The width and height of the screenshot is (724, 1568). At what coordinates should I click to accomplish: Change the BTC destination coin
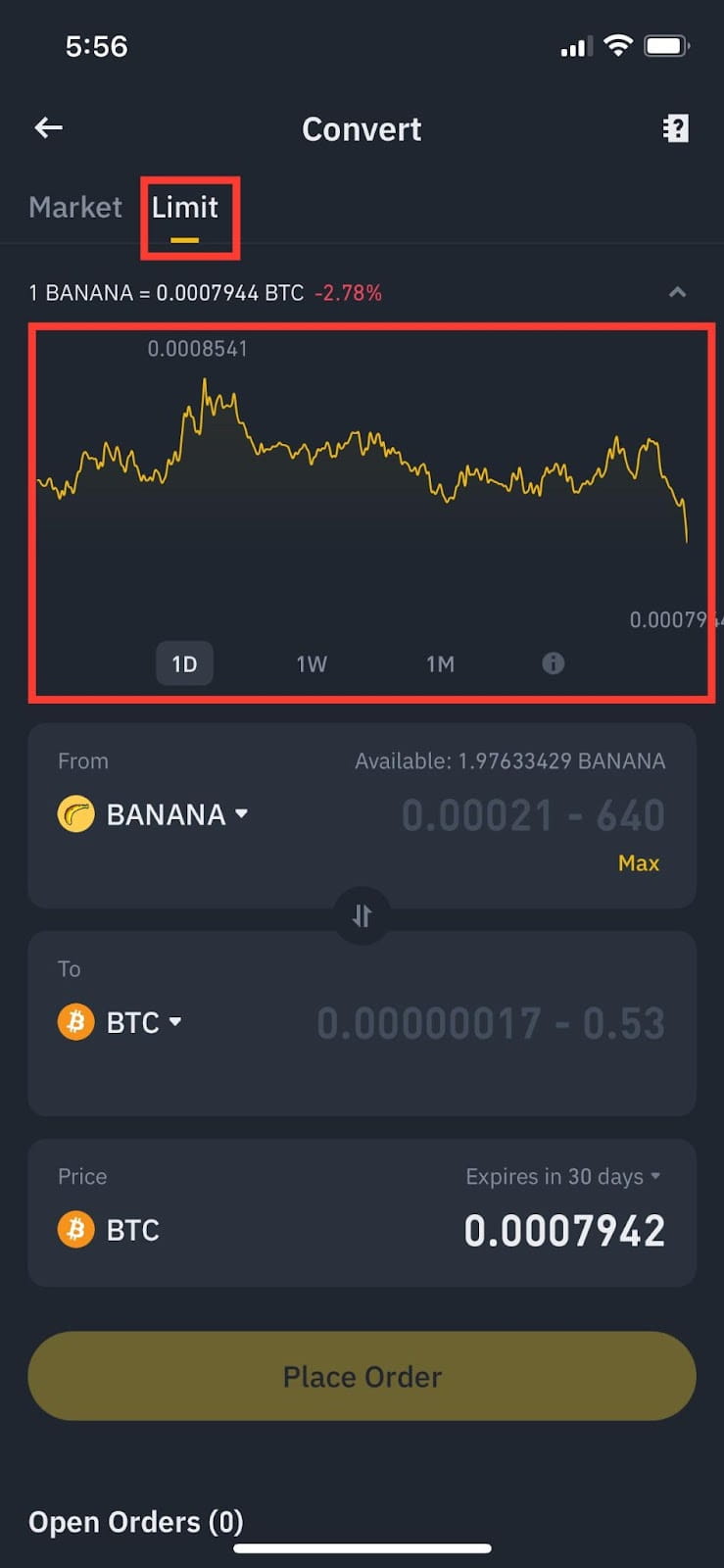[x=121, y=1022]
